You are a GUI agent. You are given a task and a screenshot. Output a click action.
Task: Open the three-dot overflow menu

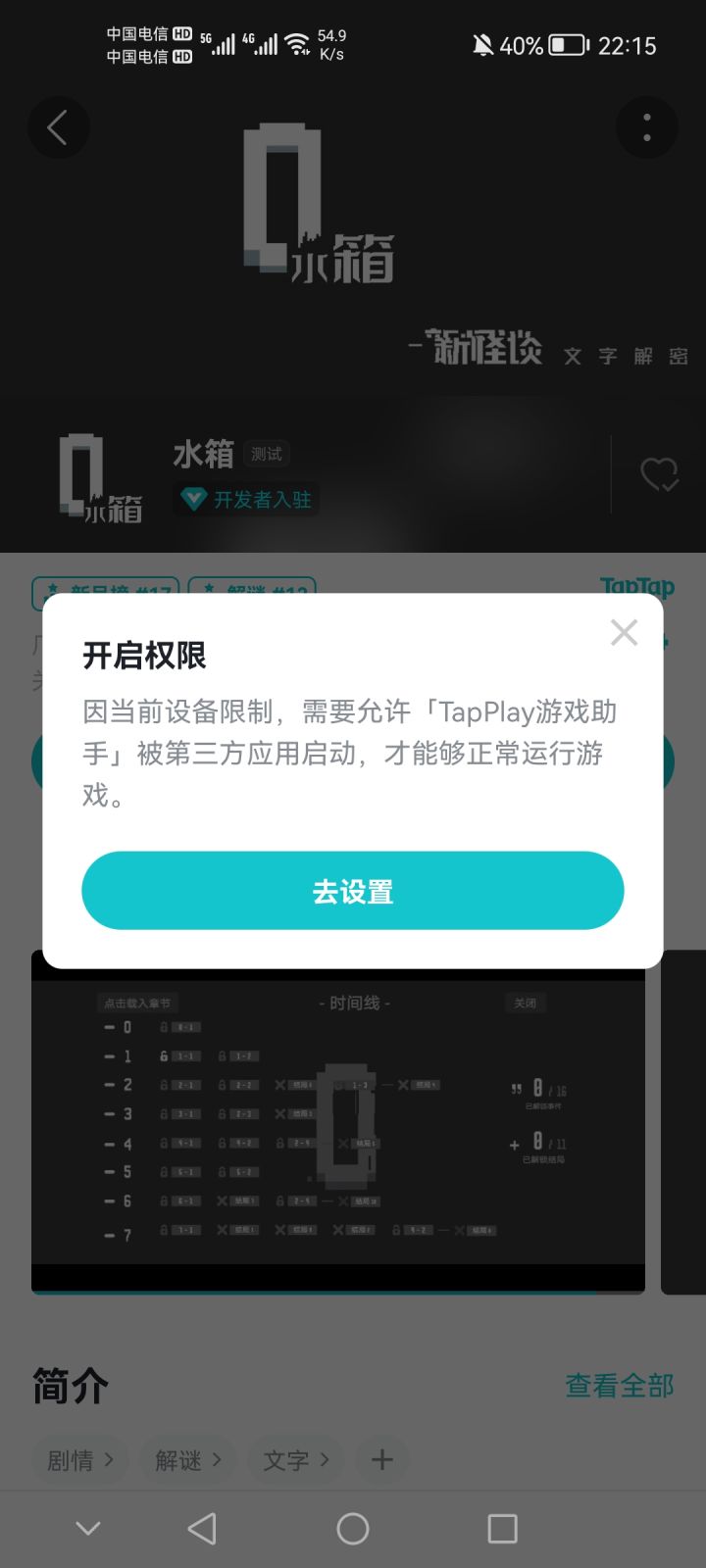pos(647,127)
